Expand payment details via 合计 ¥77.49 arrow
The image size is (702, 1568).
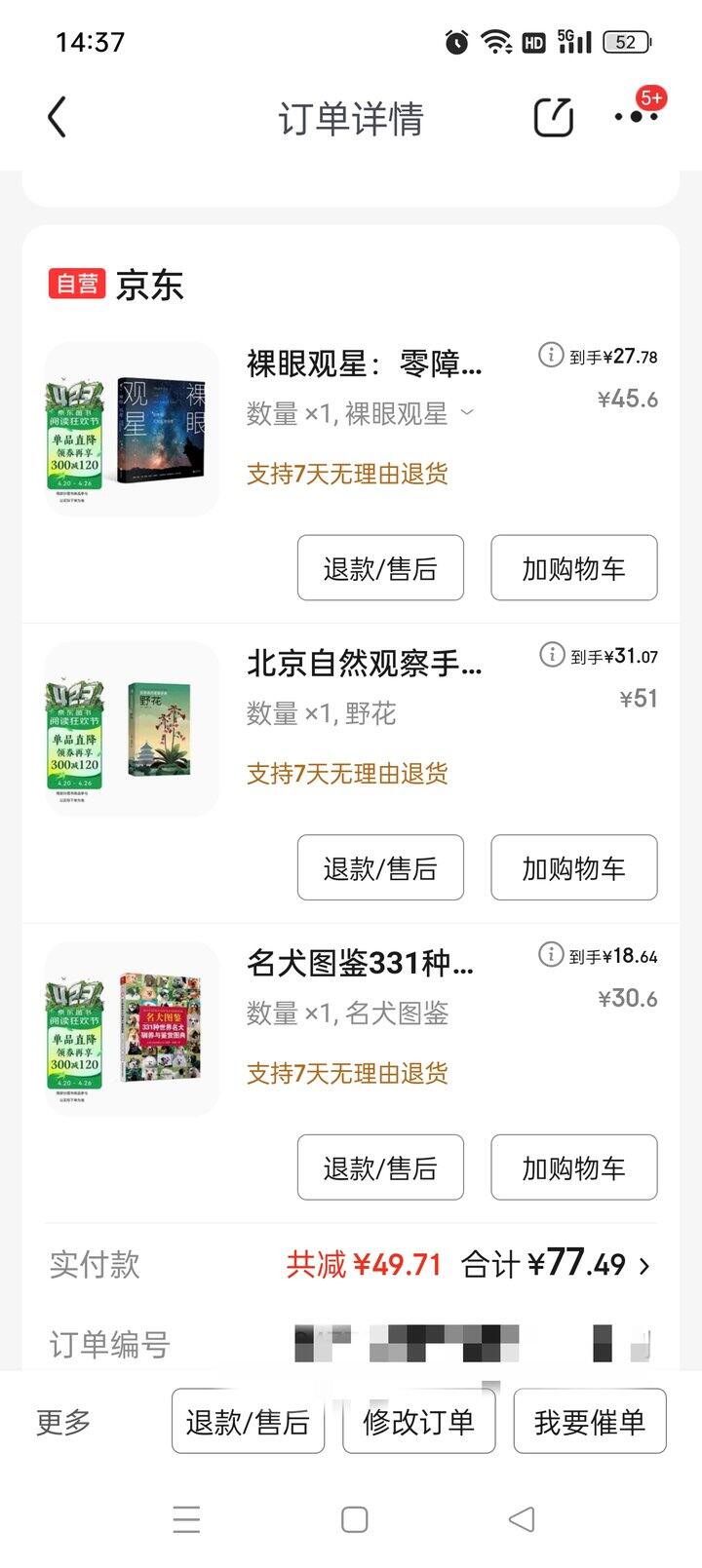(643, 1264)
